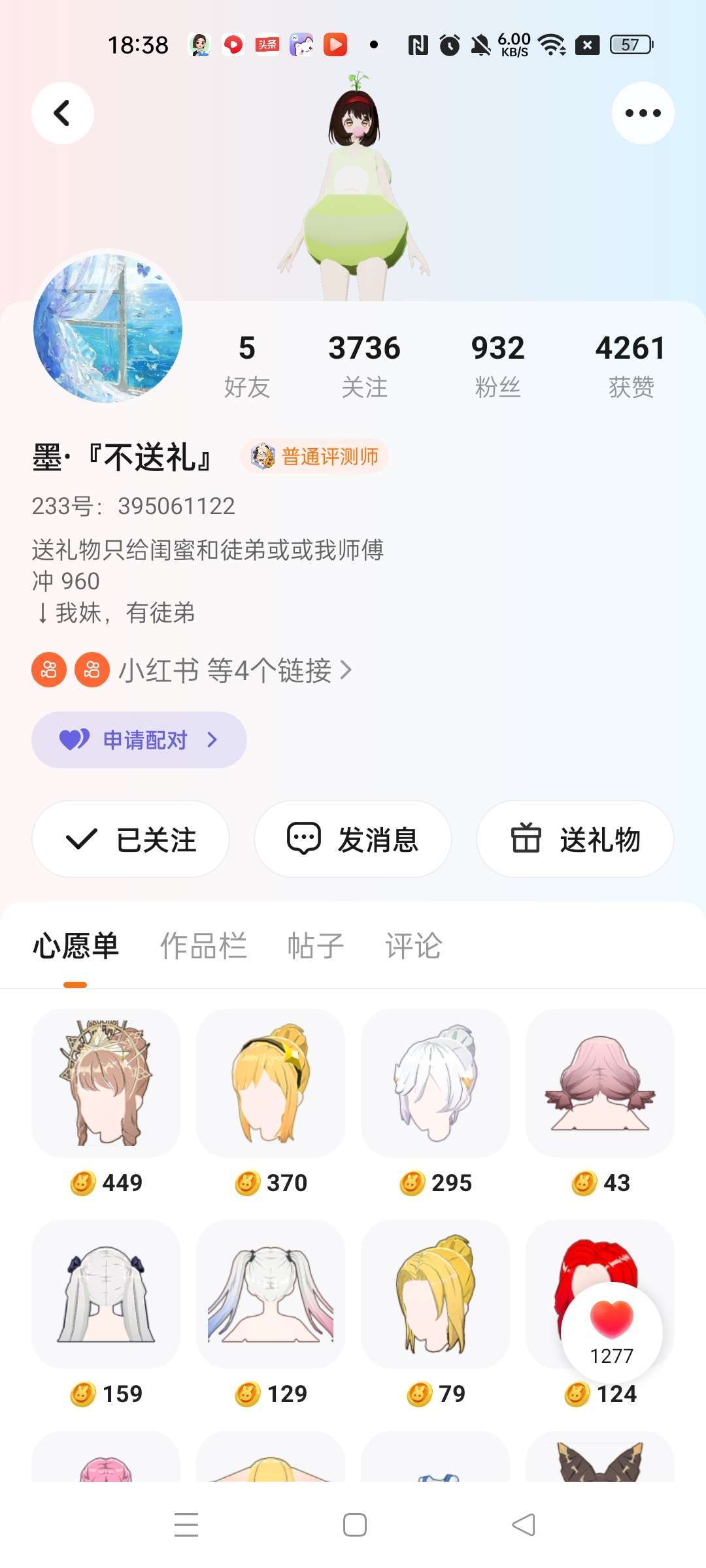
Task: Open the pink hairstyle priced 43
Action: point(600,1083)
